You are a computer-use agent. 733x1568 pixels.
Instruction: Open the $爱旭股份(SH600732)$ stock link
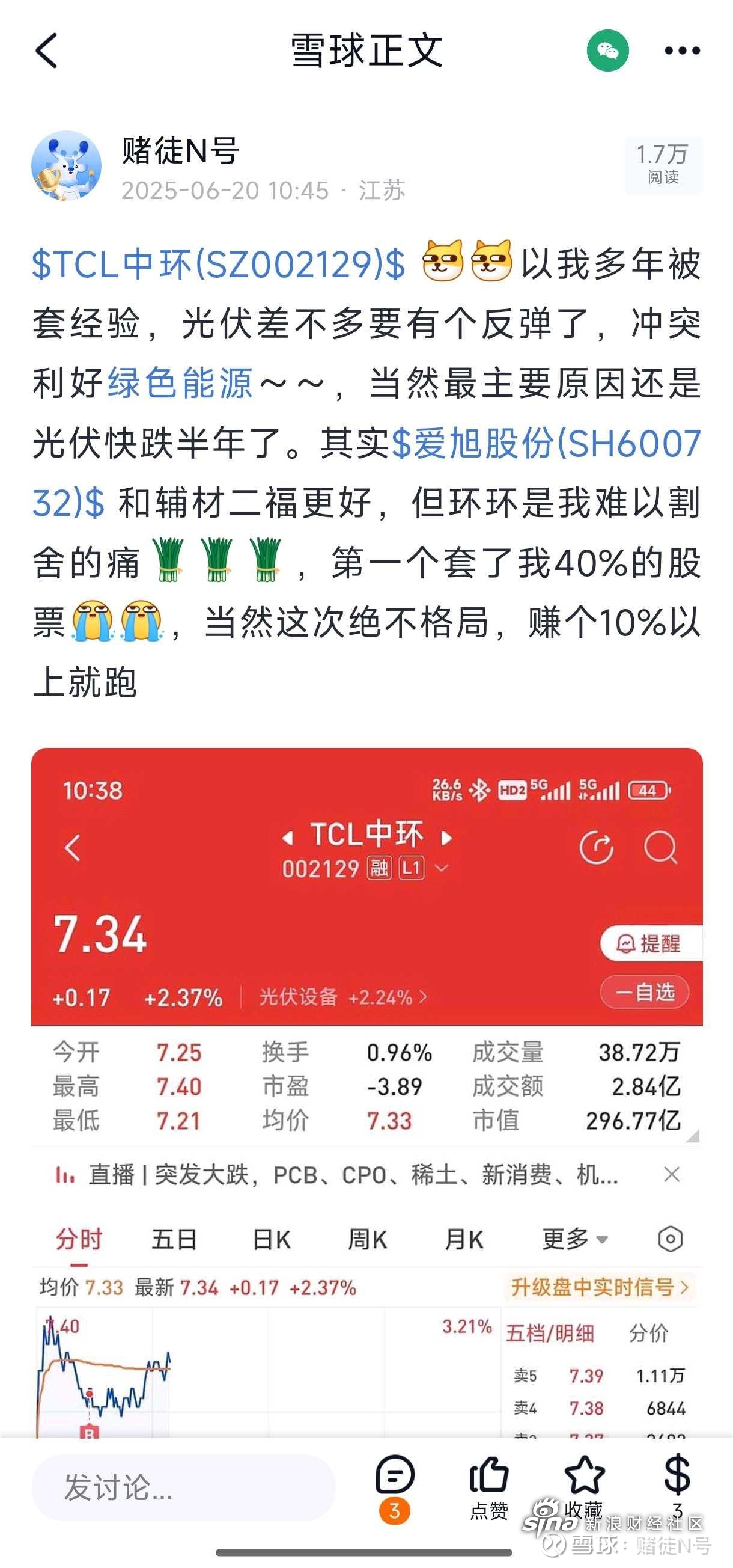[x=546, y=443]
